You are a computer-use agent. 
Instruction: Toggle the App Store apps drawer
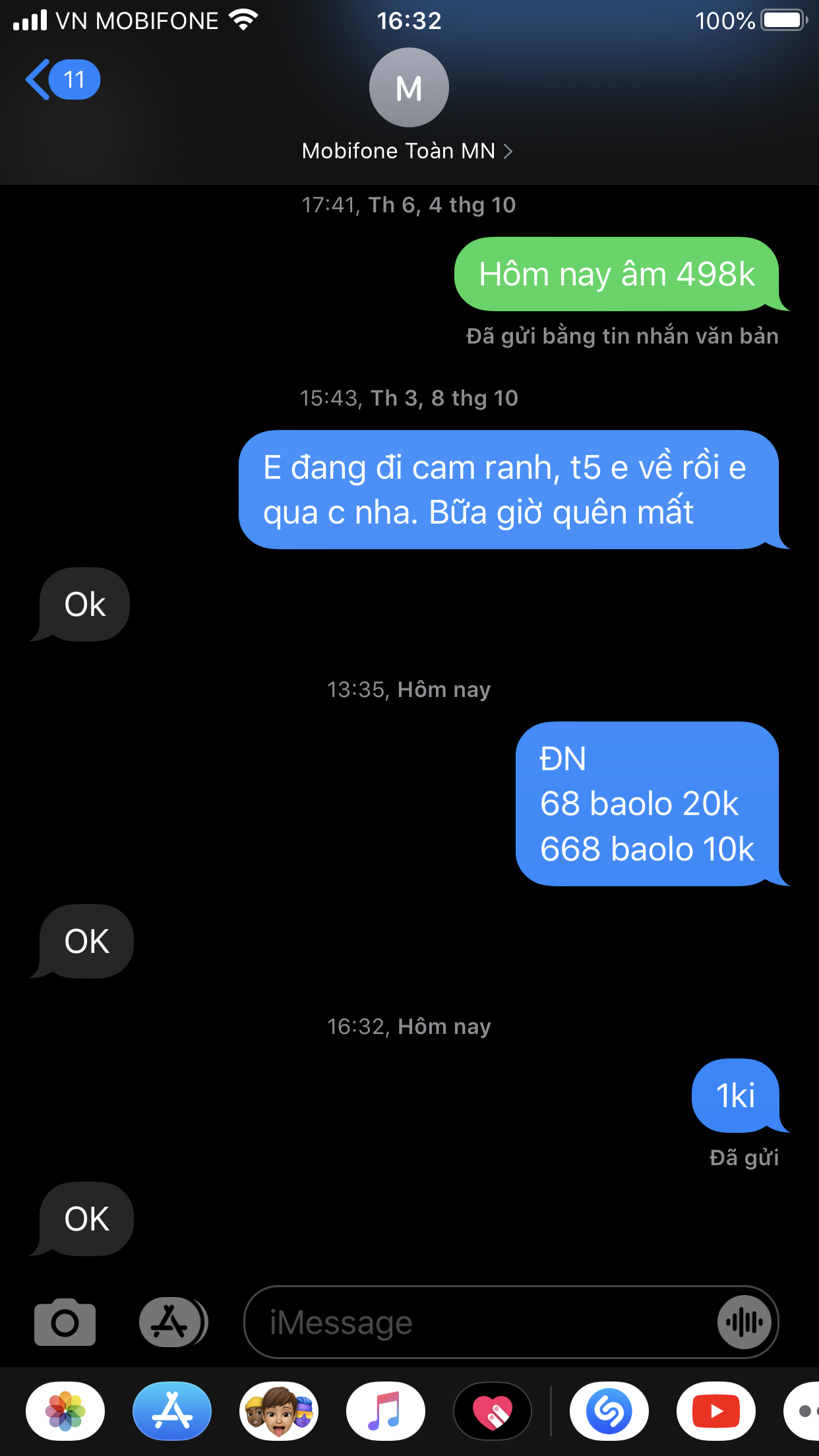coord(173,1321)
